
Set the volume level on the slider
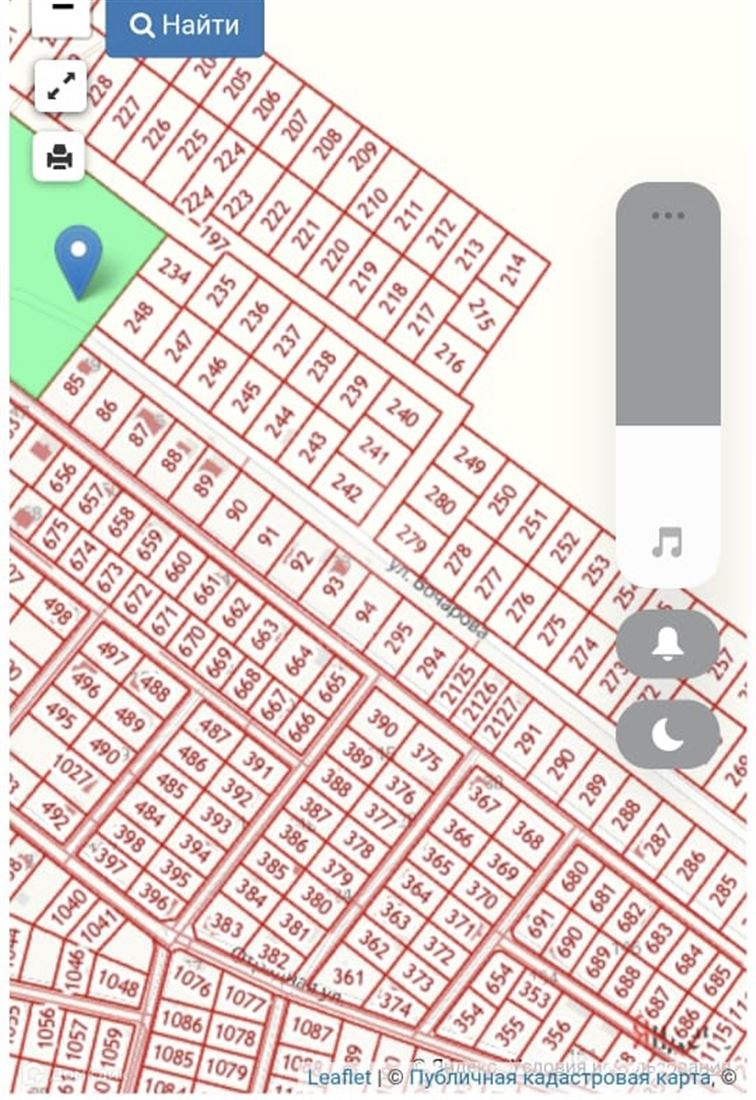tap(667, 426)
